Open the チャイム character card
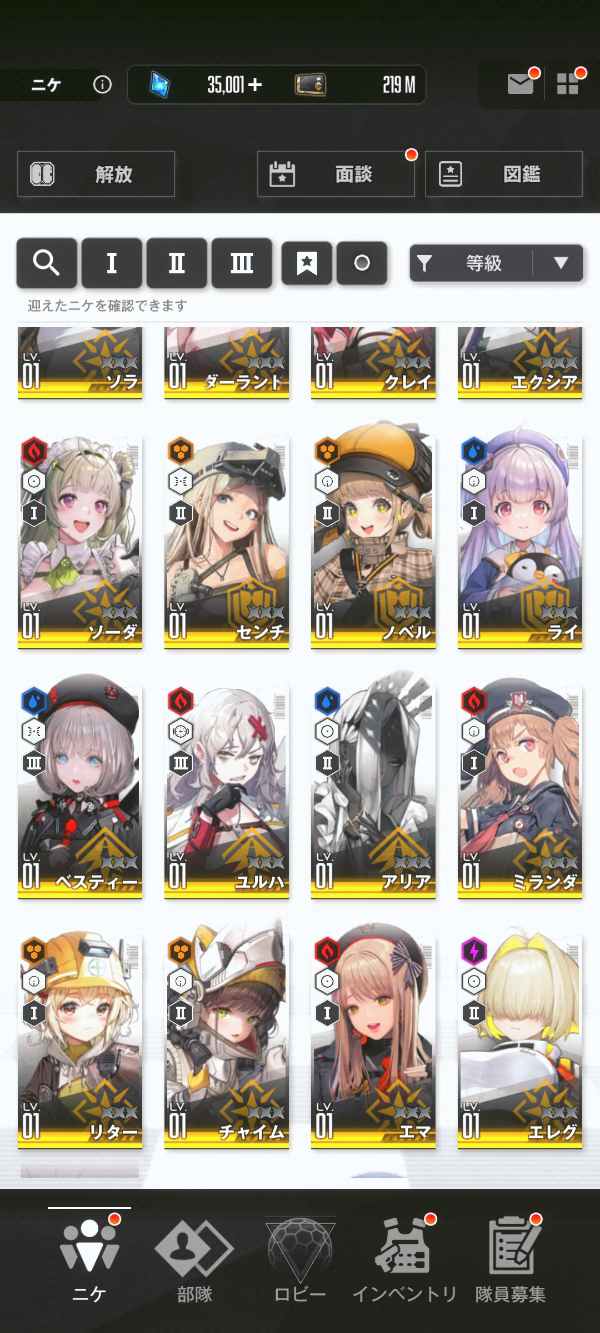The height and width of the screenshot is (1333, 600). click(x=227, y=1040)
